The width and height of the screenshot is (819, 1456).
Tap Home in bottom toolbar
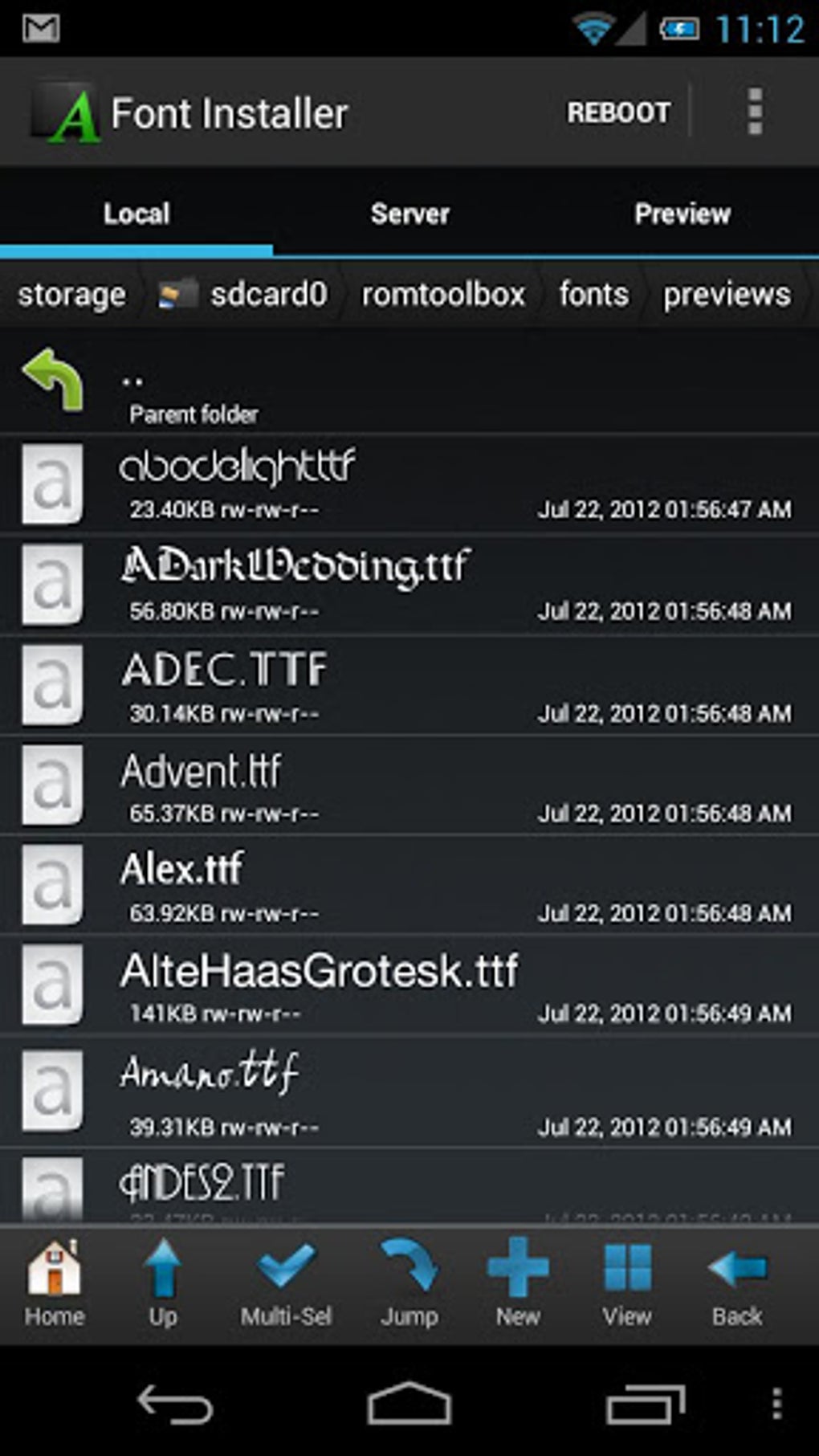point(54,1283)
